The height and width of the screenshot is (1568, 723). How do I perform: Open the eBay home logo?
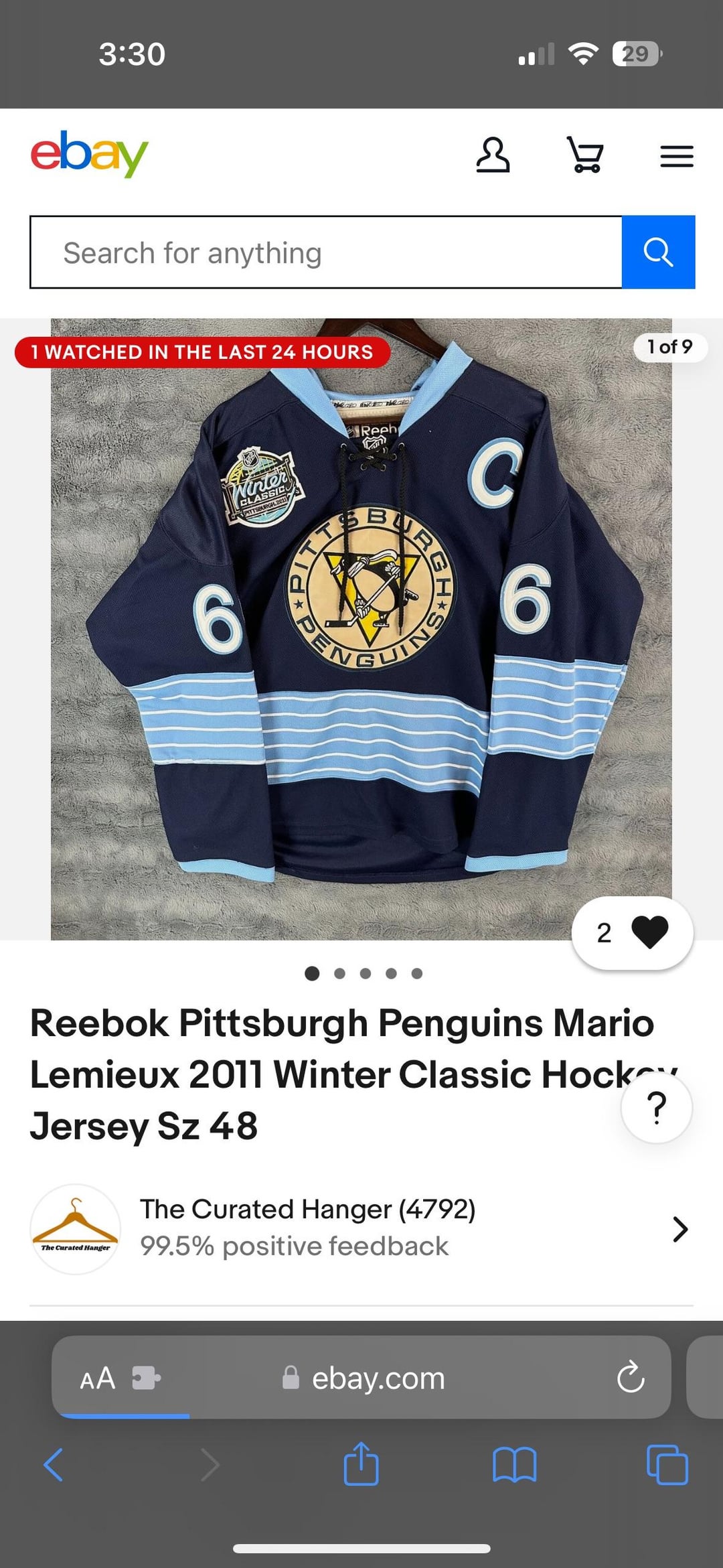[89, 154]
